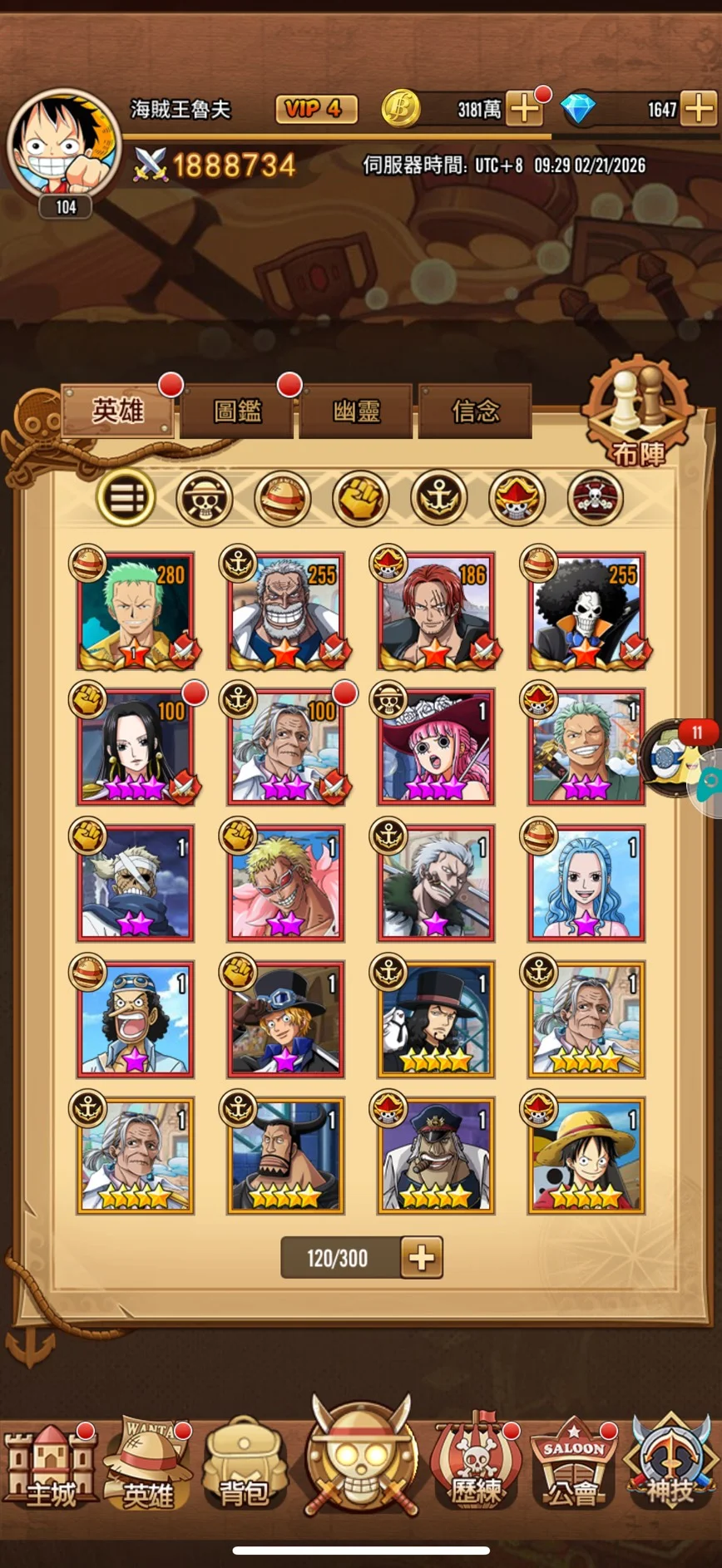Switch to the 圖鑑 tab
This screenshot has width=722, height=1568.
pyautogui.click(x=237, y=411)
